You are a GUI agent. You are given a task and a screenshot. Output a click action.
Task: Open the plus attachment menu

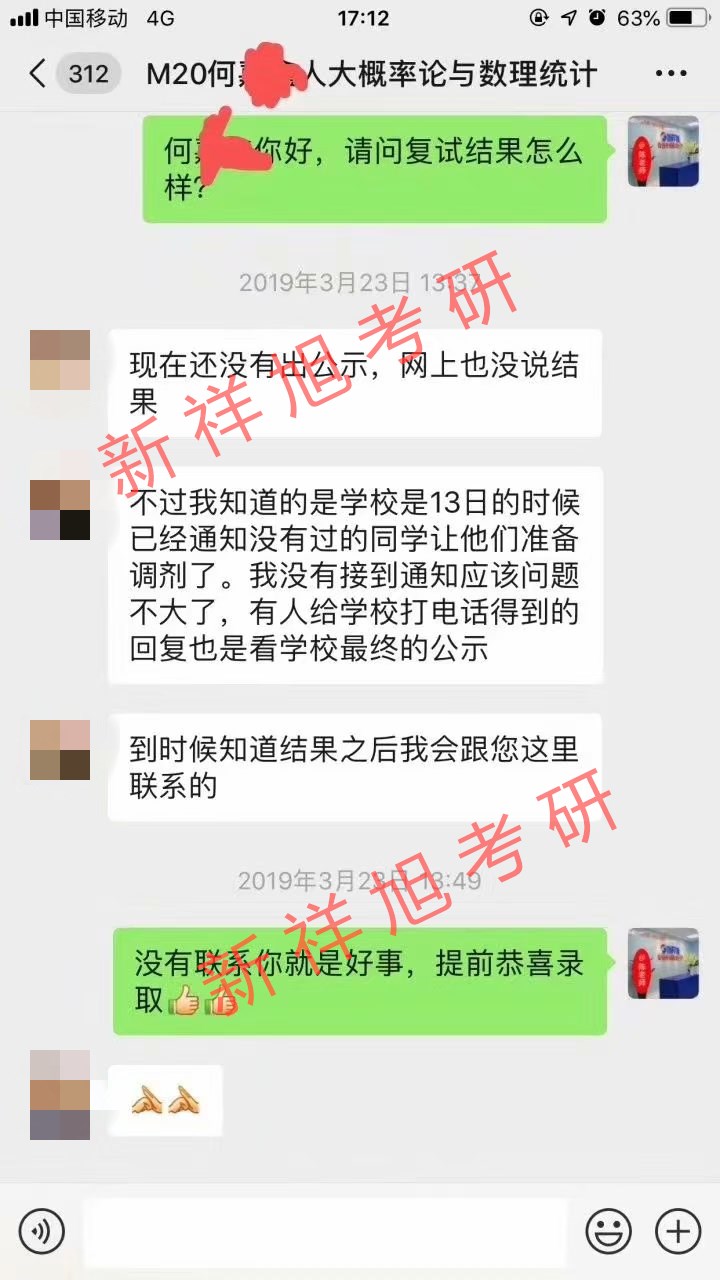click(677, 1229)
